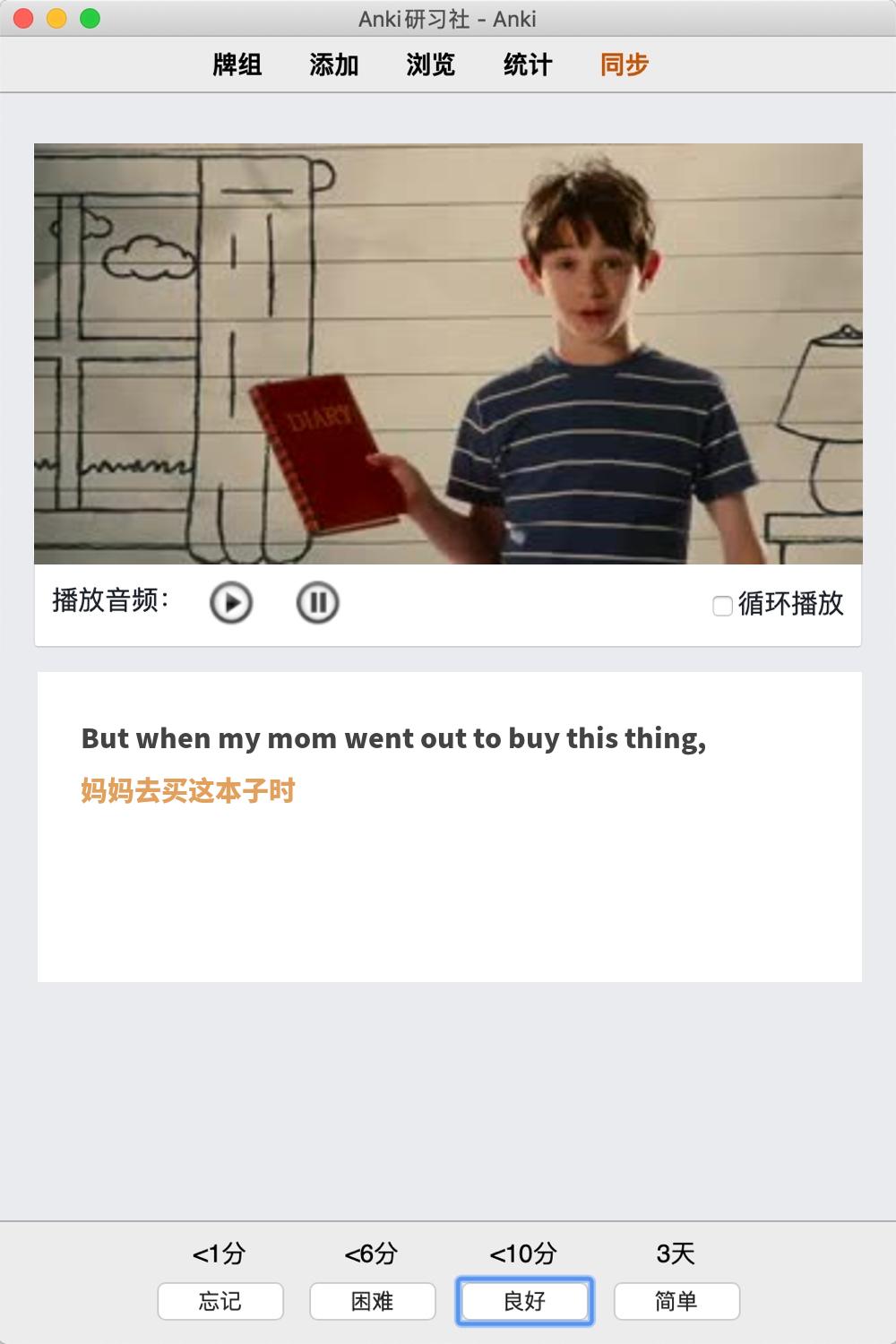Rate the card as 困难
Viewport: 896px width, 1344px height.
pos(373,1301)
